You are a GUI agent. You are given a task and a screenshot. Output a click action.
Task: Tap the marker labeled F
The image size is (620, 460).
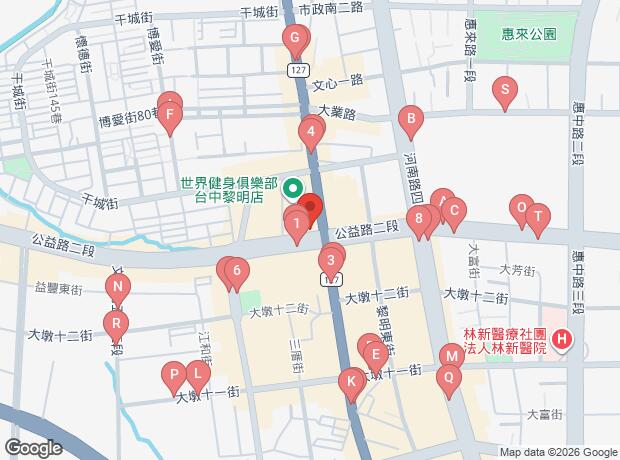point(170,118)
